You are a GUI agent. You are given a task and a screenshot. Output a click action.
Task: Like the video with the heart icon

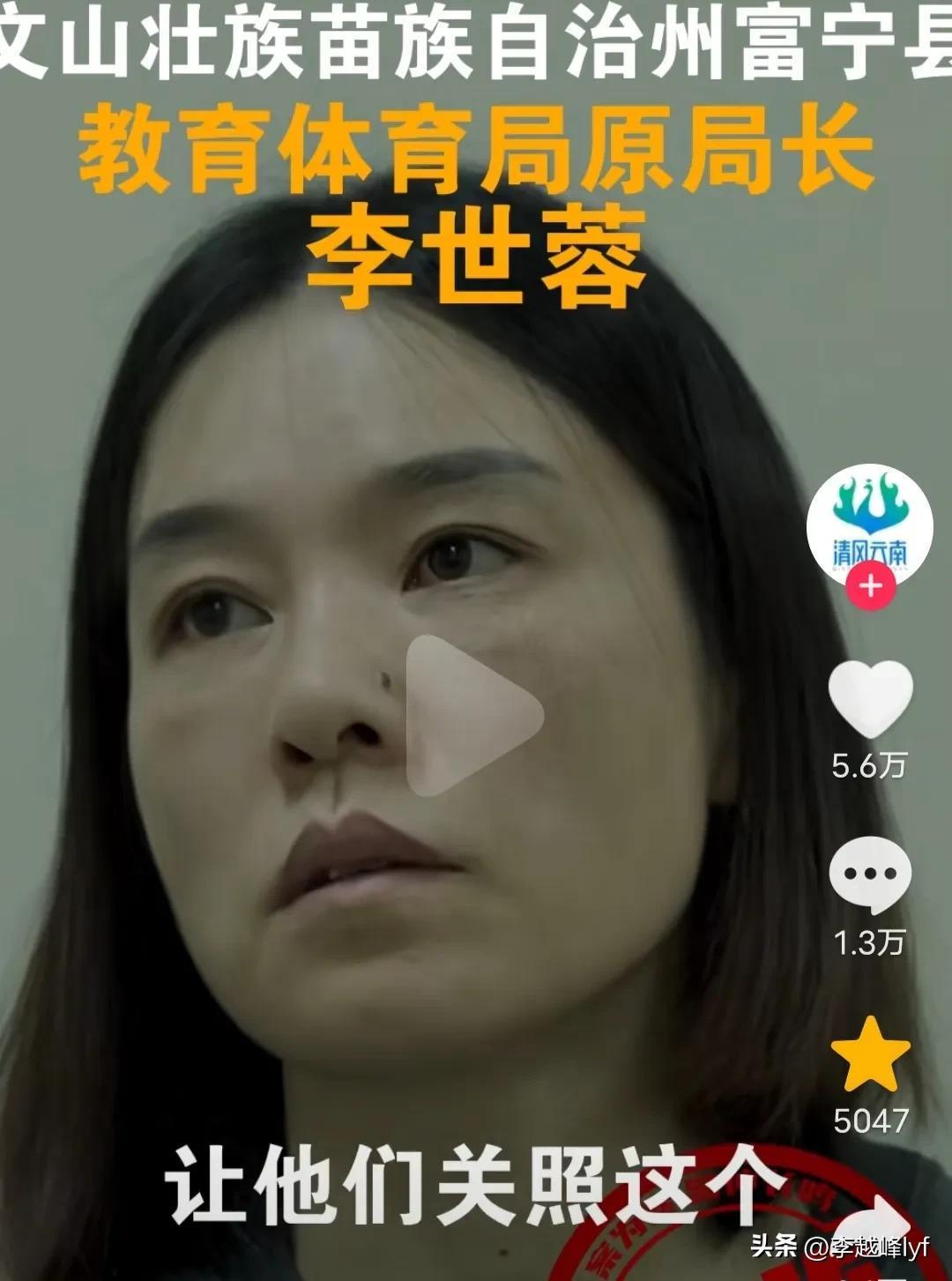pyautogui.click(x=871, y=698)
